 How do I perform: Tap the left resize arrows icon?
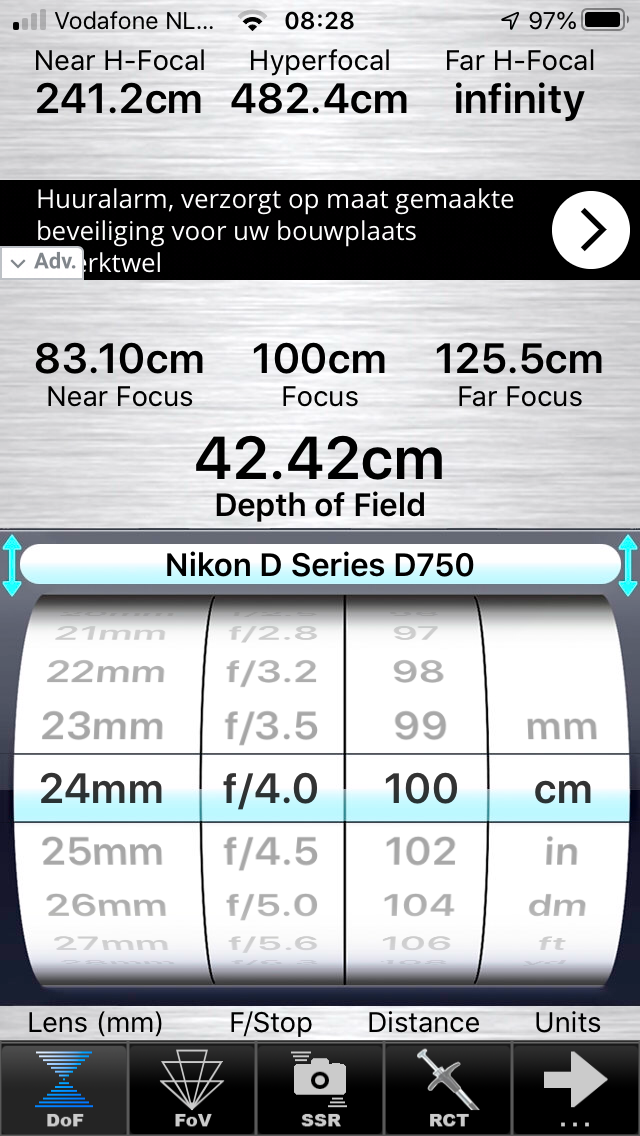tap(11, 565)
